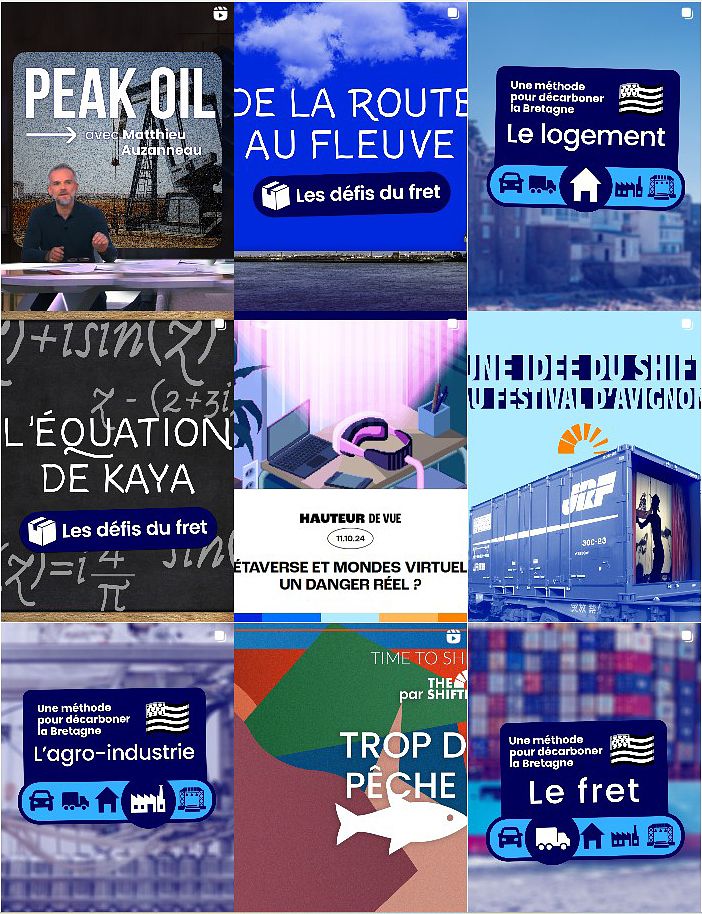View the 'Hauteur de vue' metaverse post
Screen dimensions: 702x914
click(350, 465)
